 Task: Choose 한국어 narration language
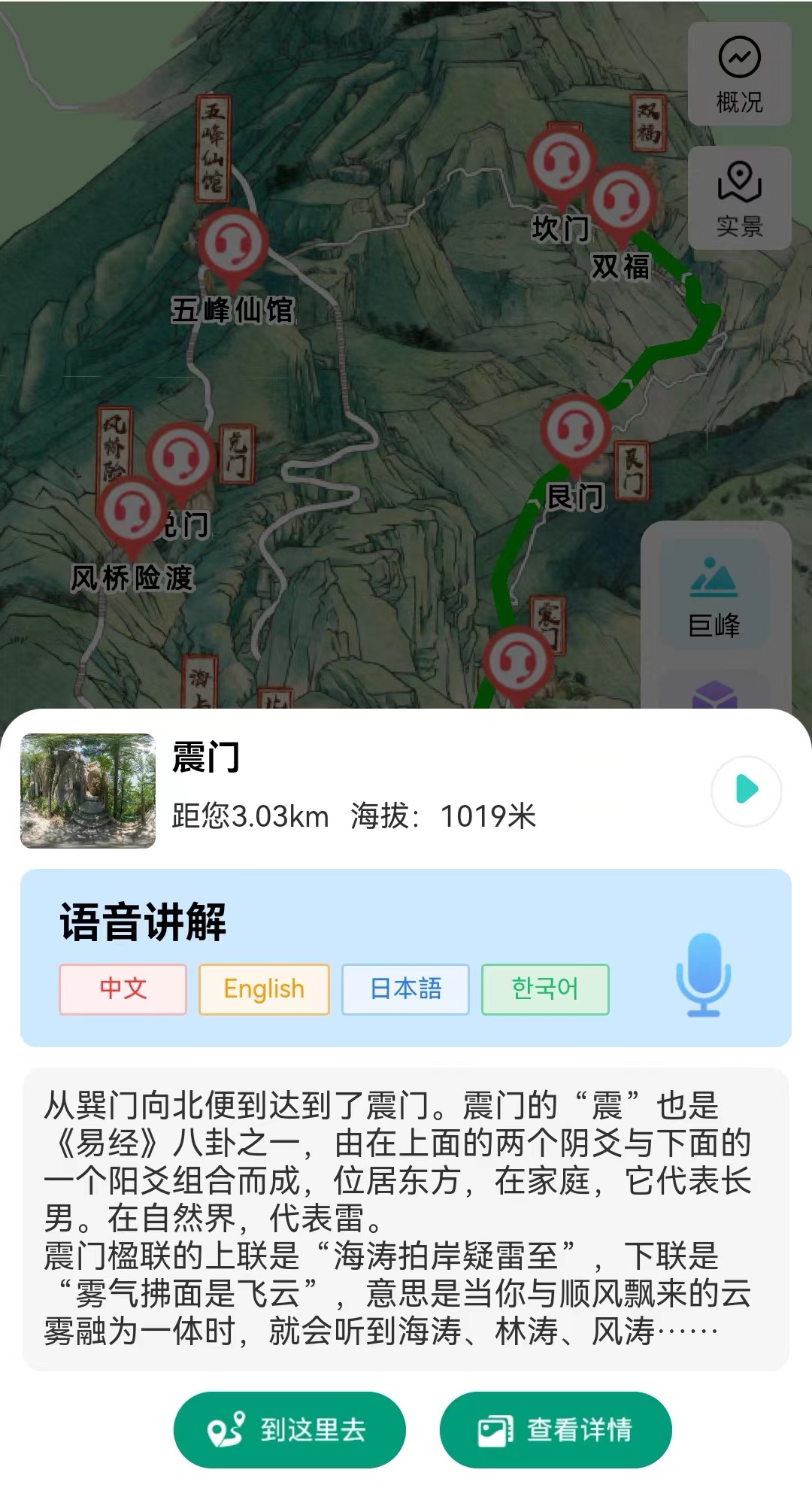coord(545,989)
